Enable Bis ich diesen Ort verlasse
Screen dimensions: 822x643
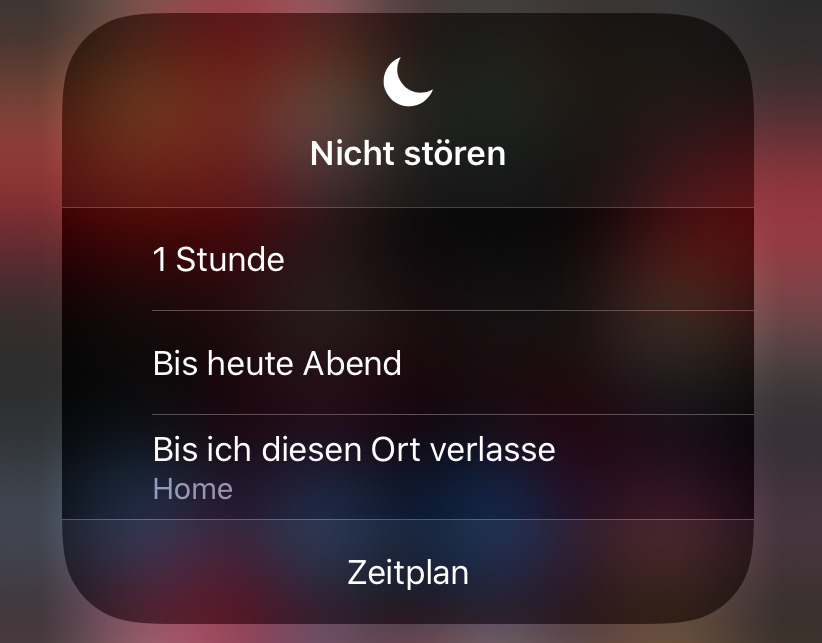[353, 465]
